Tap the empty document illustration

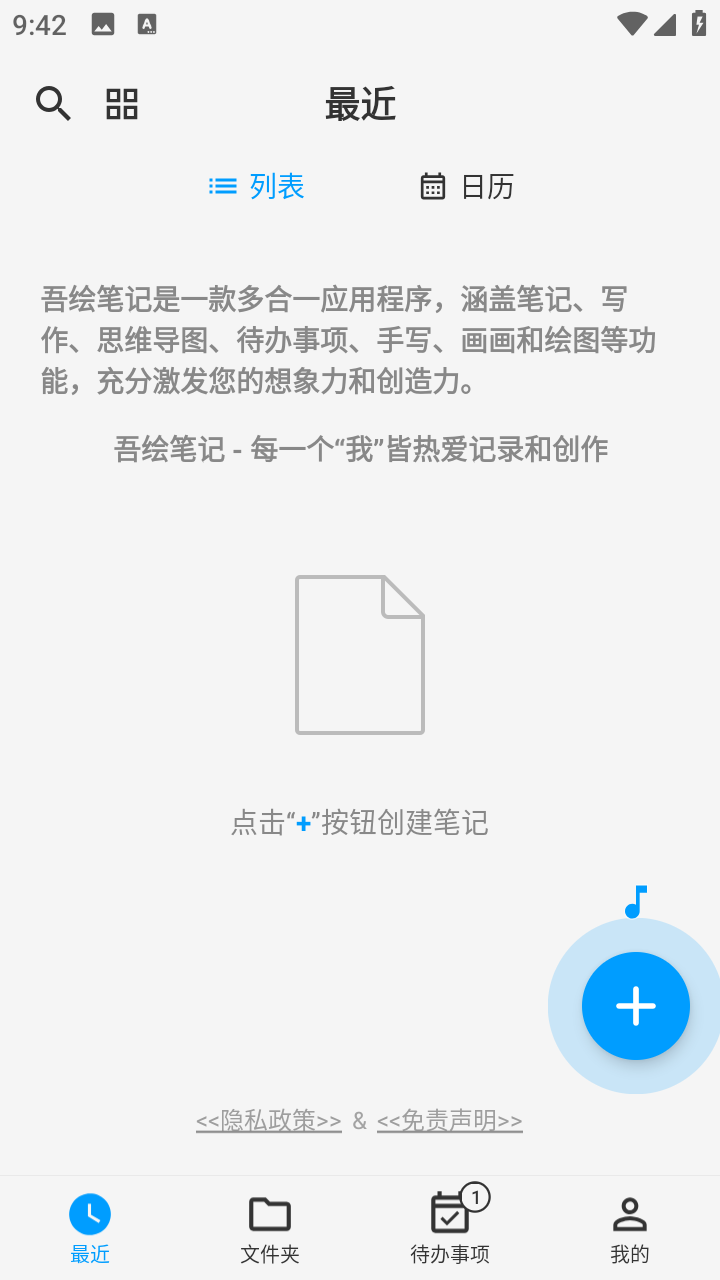point(360,655)
